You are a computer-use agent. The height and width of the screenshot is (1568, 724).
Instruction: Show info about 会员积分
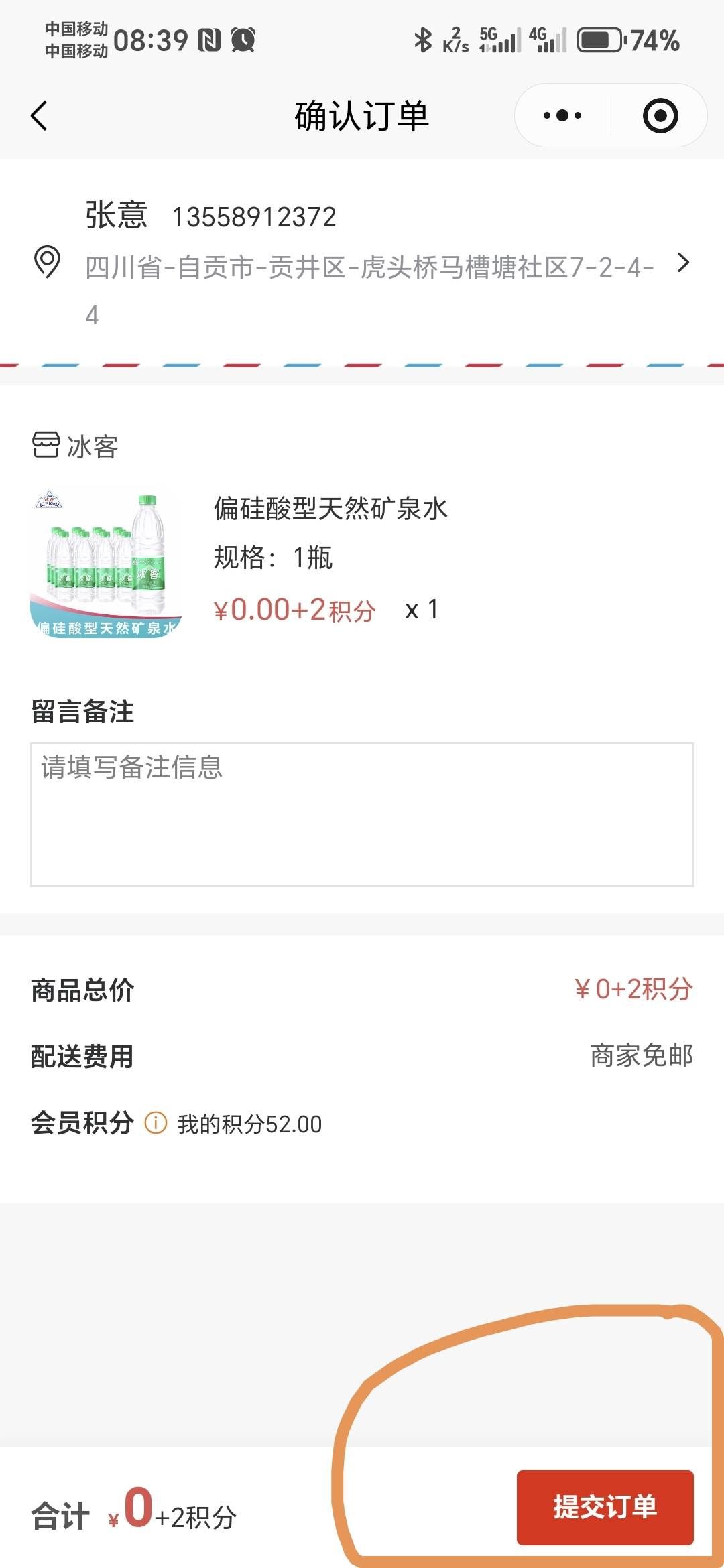(x=156, y=1123)
